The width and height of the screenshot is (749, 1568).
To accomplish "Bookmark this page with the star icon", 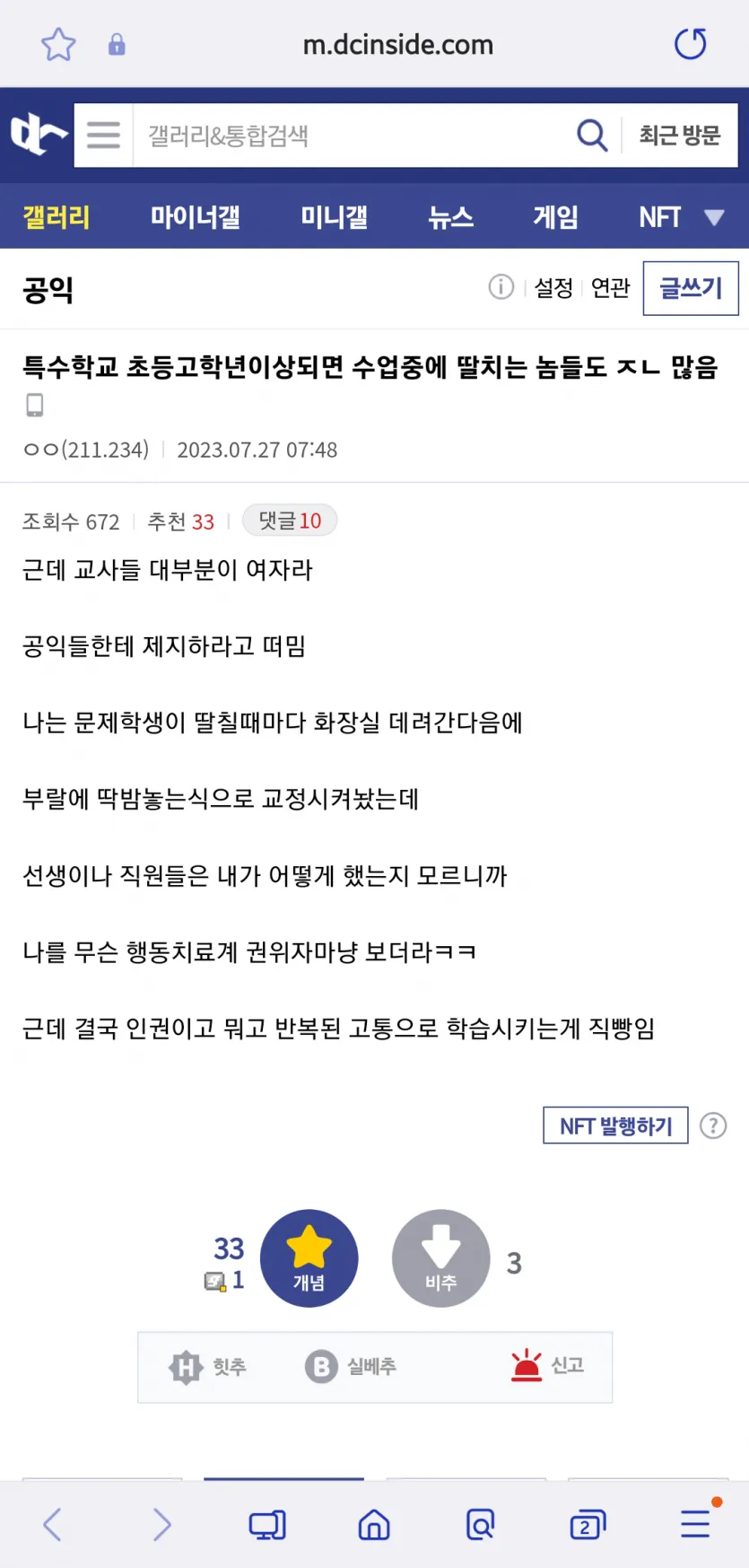I will click(58, 44).
